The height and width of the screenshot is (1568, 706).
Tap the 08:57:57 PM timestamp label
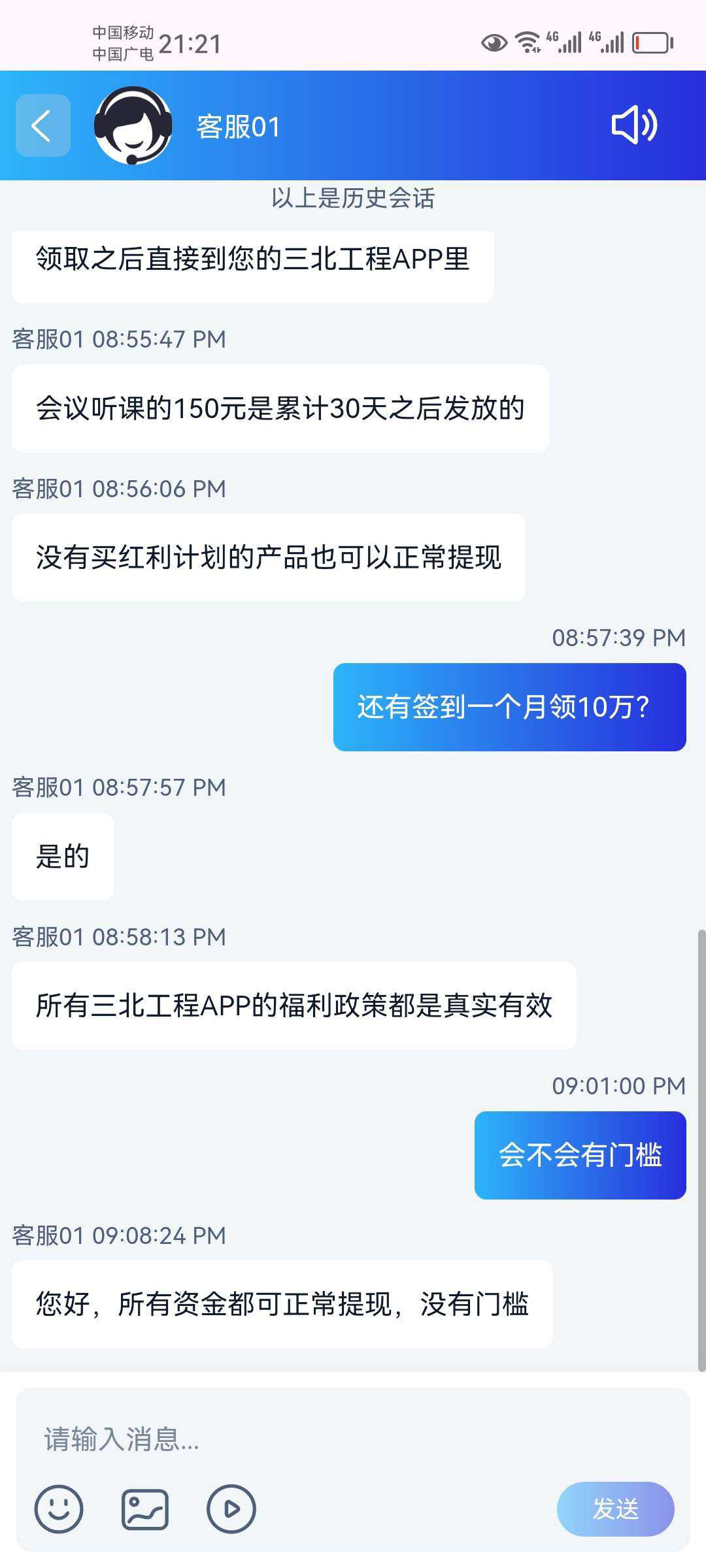pyautogui.click(x=116, y=788)
